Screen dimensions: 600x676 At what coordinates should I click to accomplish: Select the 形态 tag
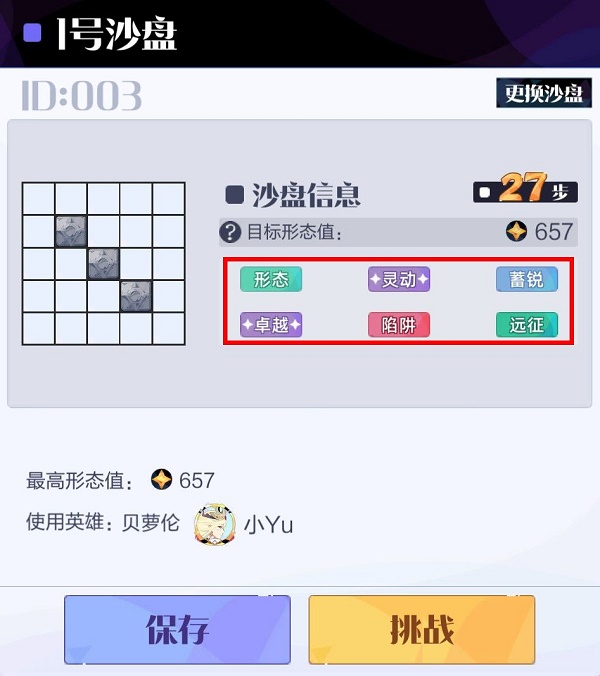click(x=271, y=280)
